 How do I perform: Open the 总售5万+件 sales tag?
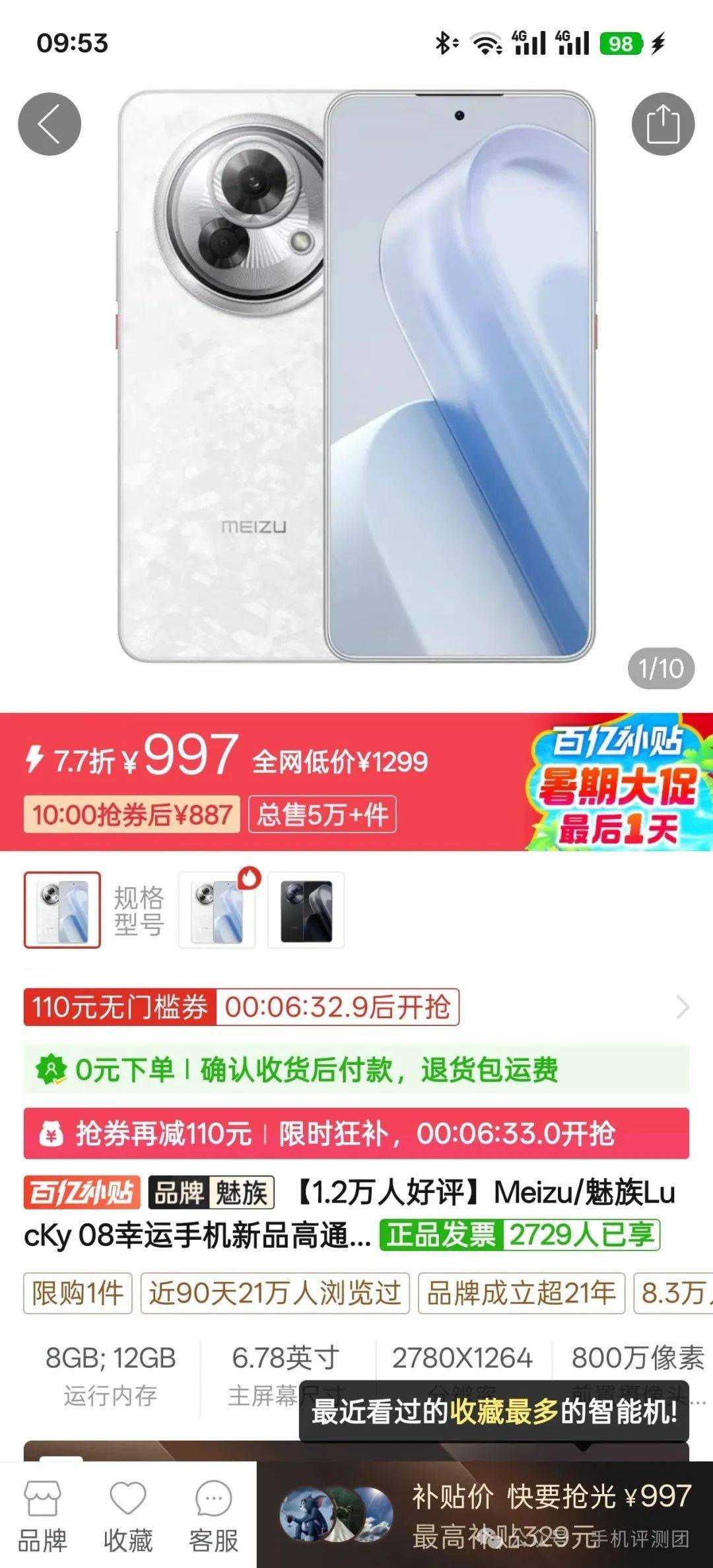click(x=322, y=815)
